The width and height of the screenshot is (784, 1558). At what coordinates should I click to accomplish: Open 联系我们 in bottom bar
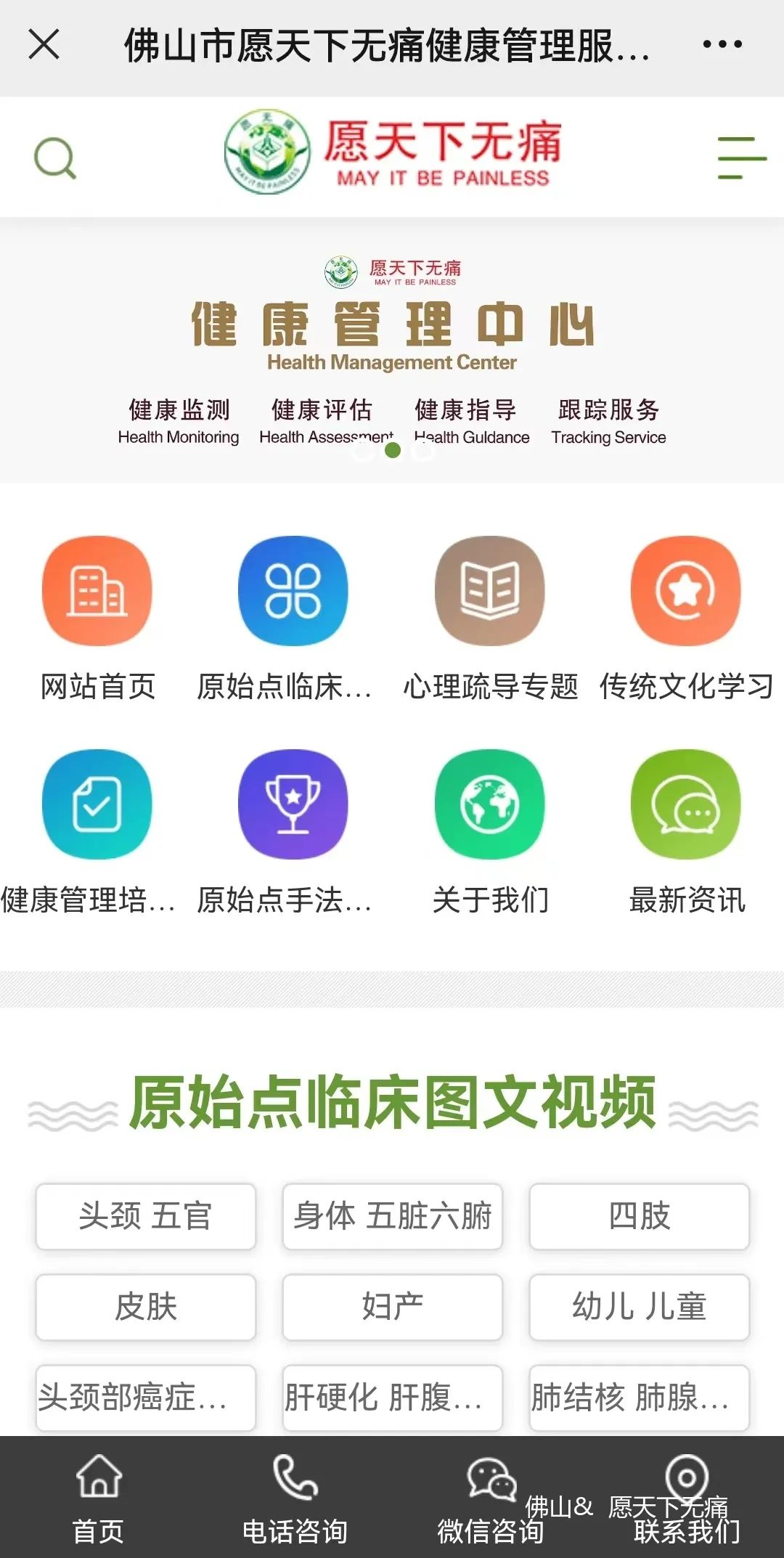click(x=686, y=1499)
